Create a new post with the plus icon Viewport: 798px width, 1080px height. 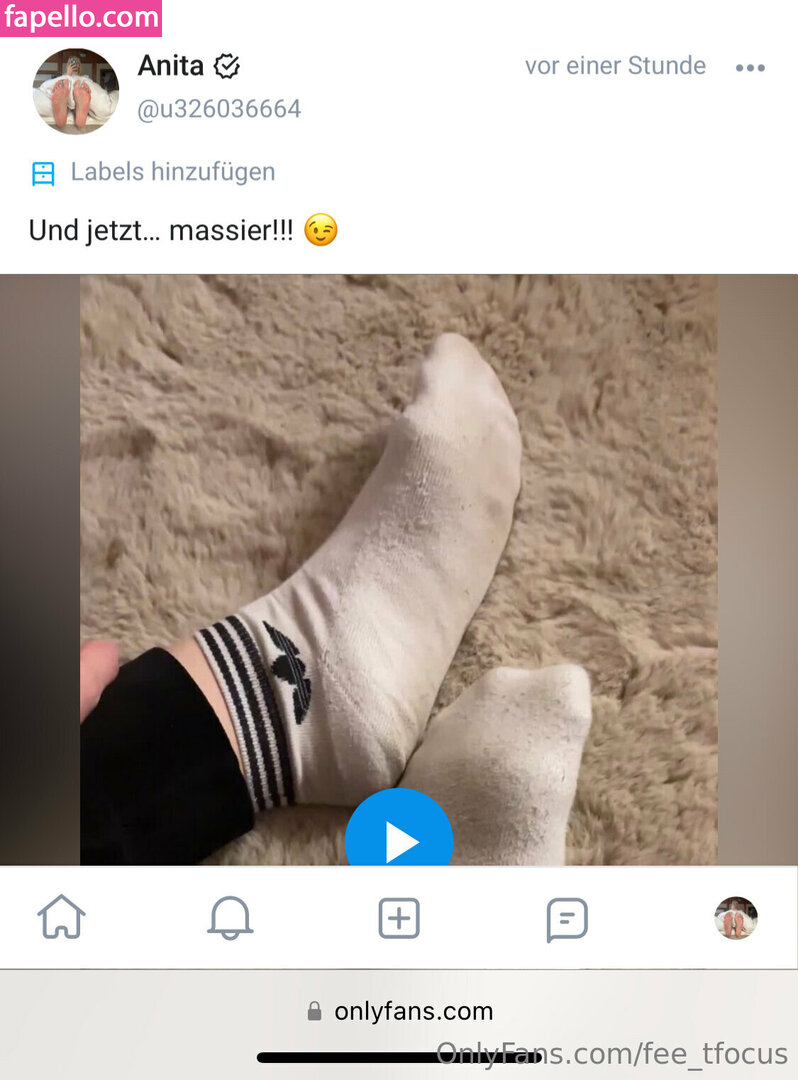coord(399,918)
